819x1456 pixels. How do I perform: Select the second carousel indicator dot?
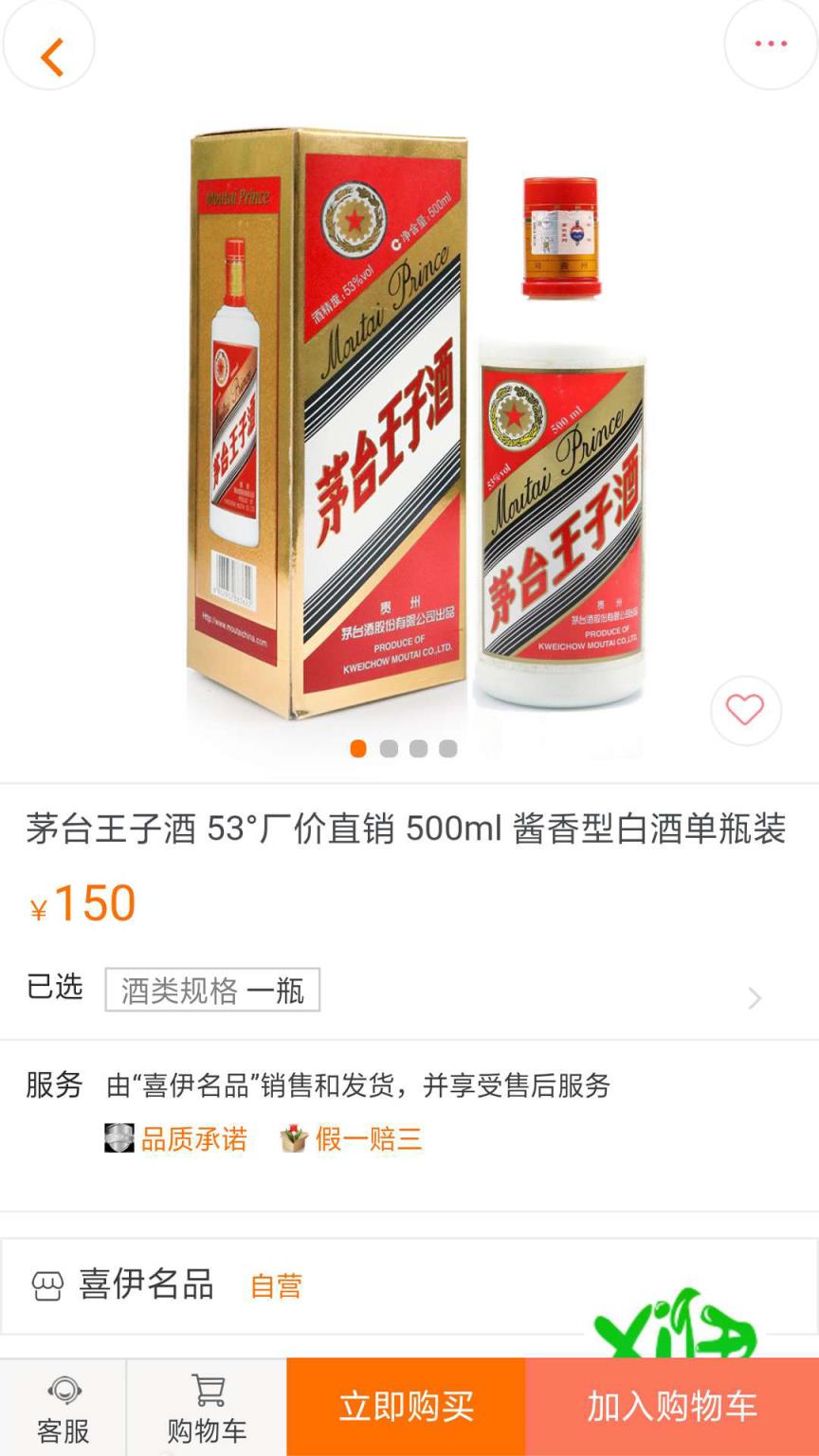(x=387, y=749)
